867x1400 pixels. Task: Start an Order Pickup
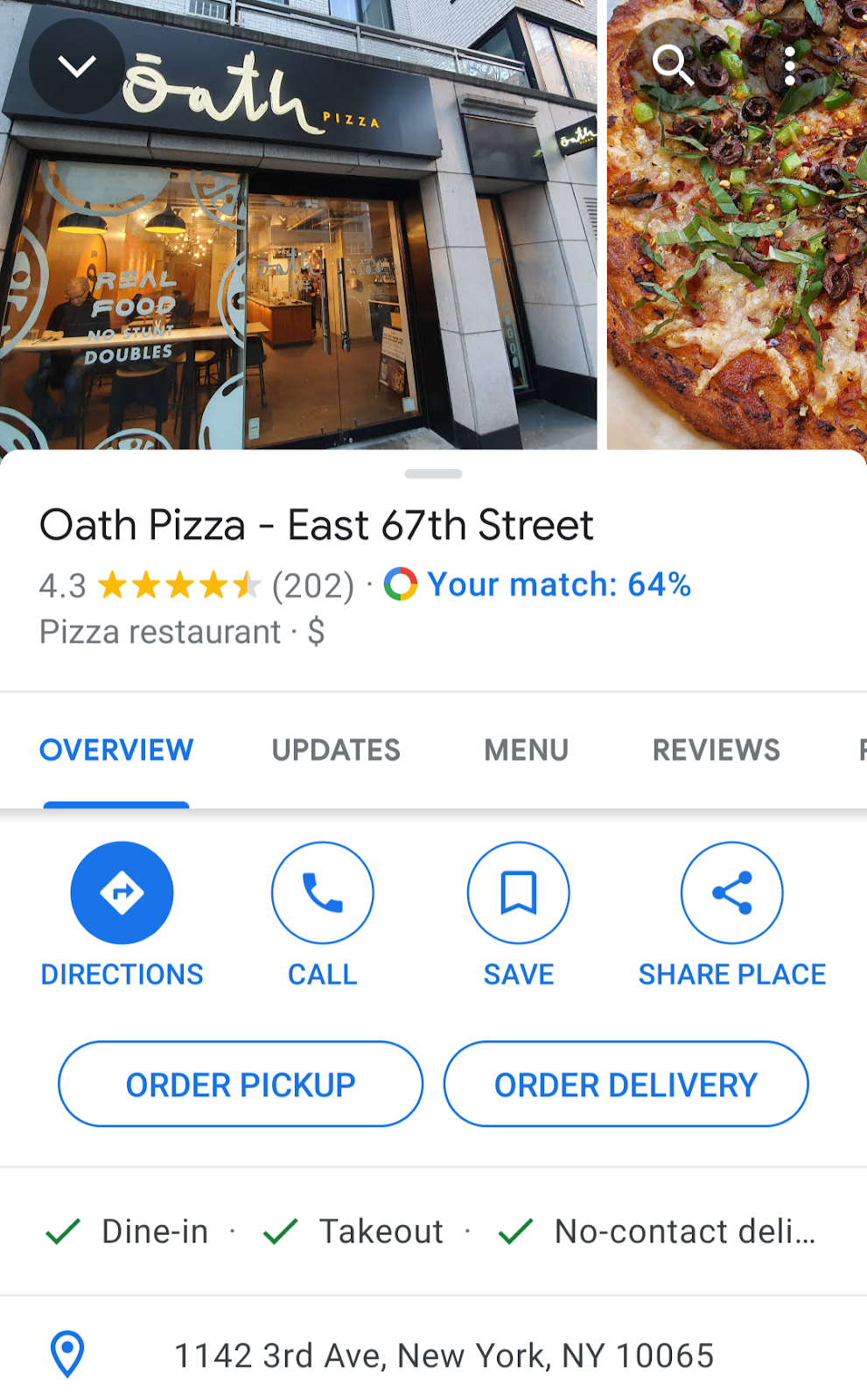click(241, 1084)
